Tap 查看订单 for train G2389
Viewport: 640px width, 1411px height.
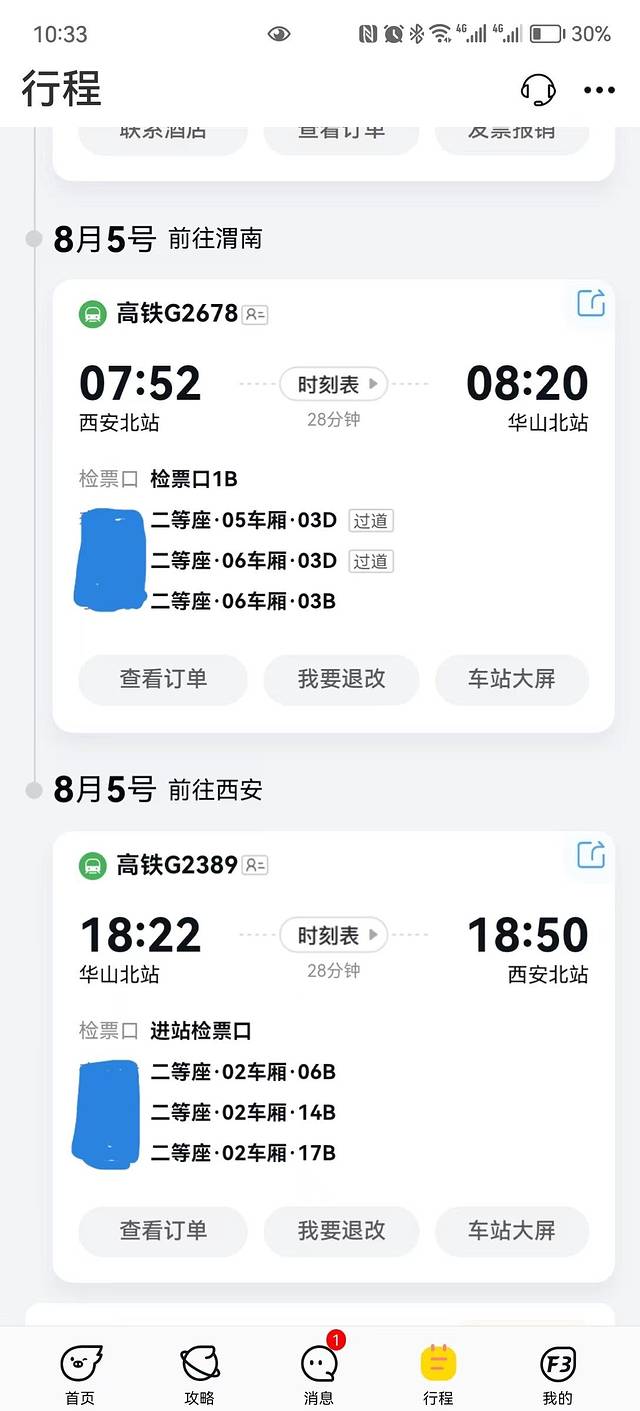pyautogui.click(x=163, y=1231)
